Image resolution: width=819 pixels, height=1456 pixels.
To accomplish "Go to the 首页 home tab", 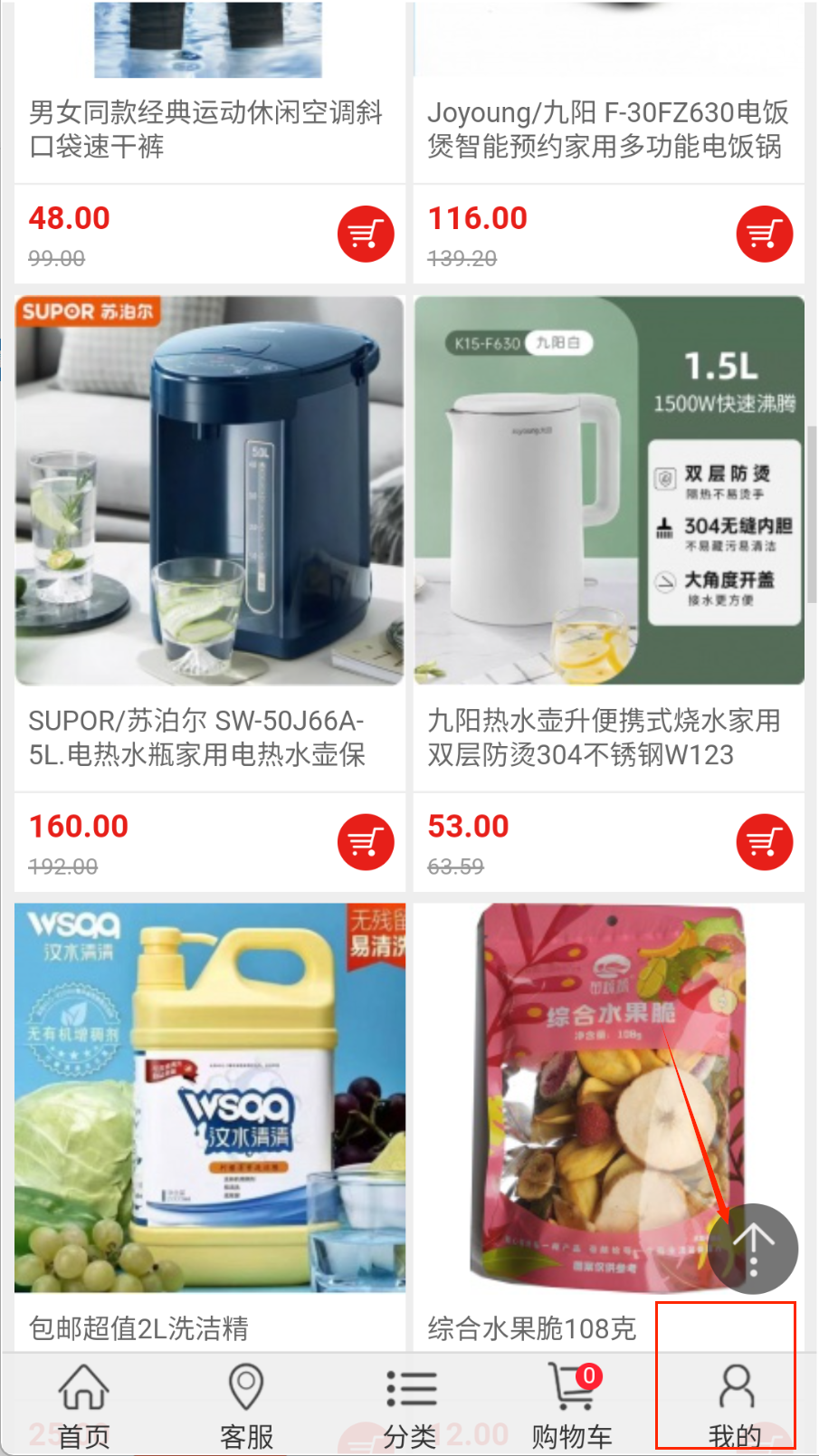I will pos(84,1405).
